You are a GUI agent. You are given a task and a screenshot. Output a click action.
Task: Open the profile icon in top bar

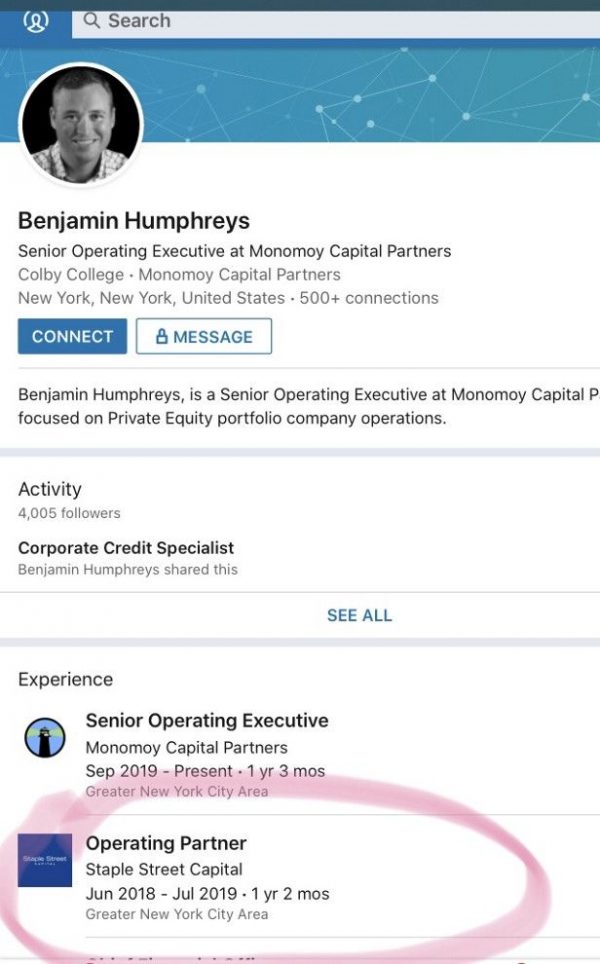(x=36, y=21)
